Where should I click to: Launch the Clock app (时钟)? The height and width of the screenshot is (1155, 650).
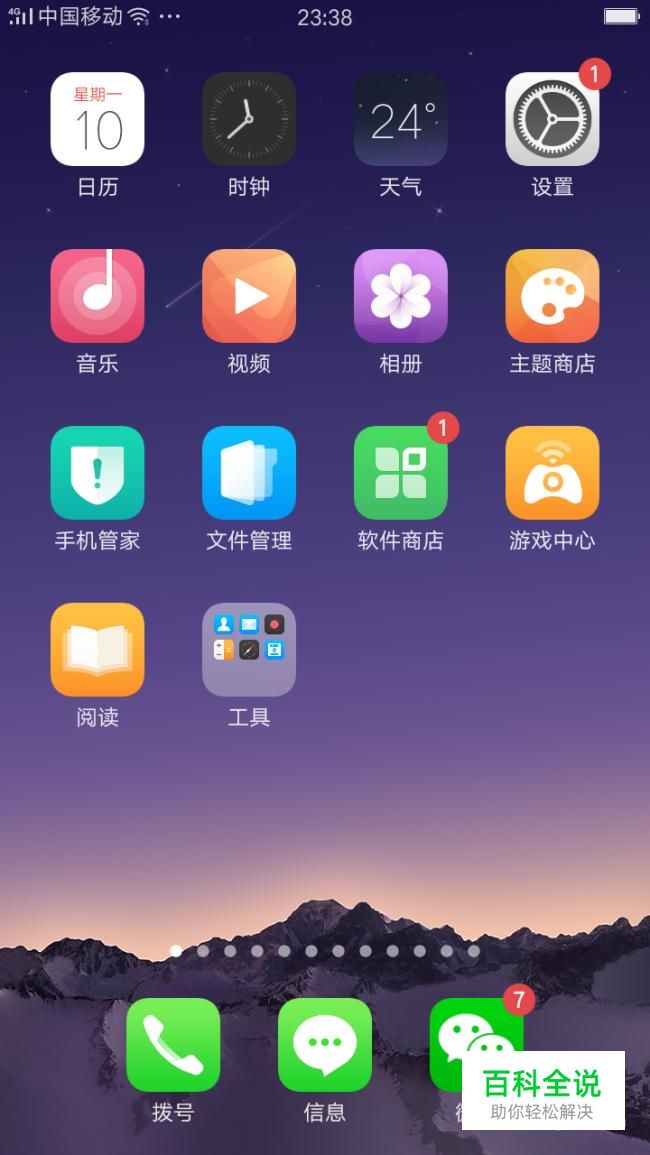pyautogui.click(x=249, y=119)
